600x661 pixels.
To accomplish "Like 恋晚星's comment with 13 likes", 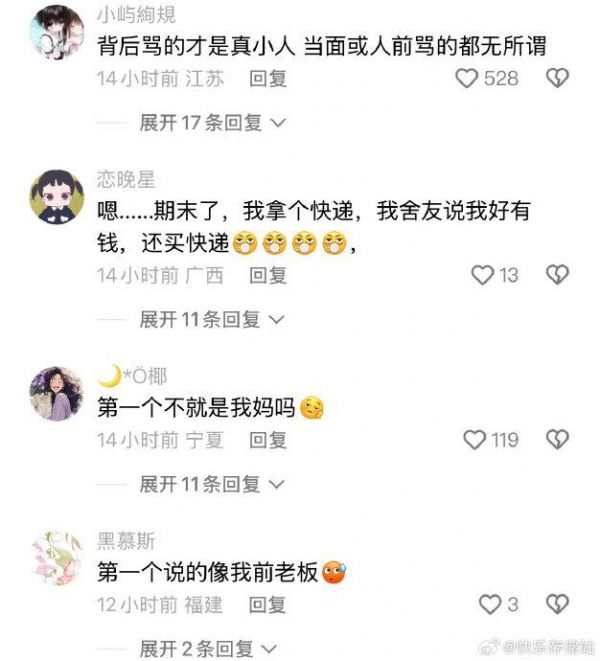I will [482, 274].
